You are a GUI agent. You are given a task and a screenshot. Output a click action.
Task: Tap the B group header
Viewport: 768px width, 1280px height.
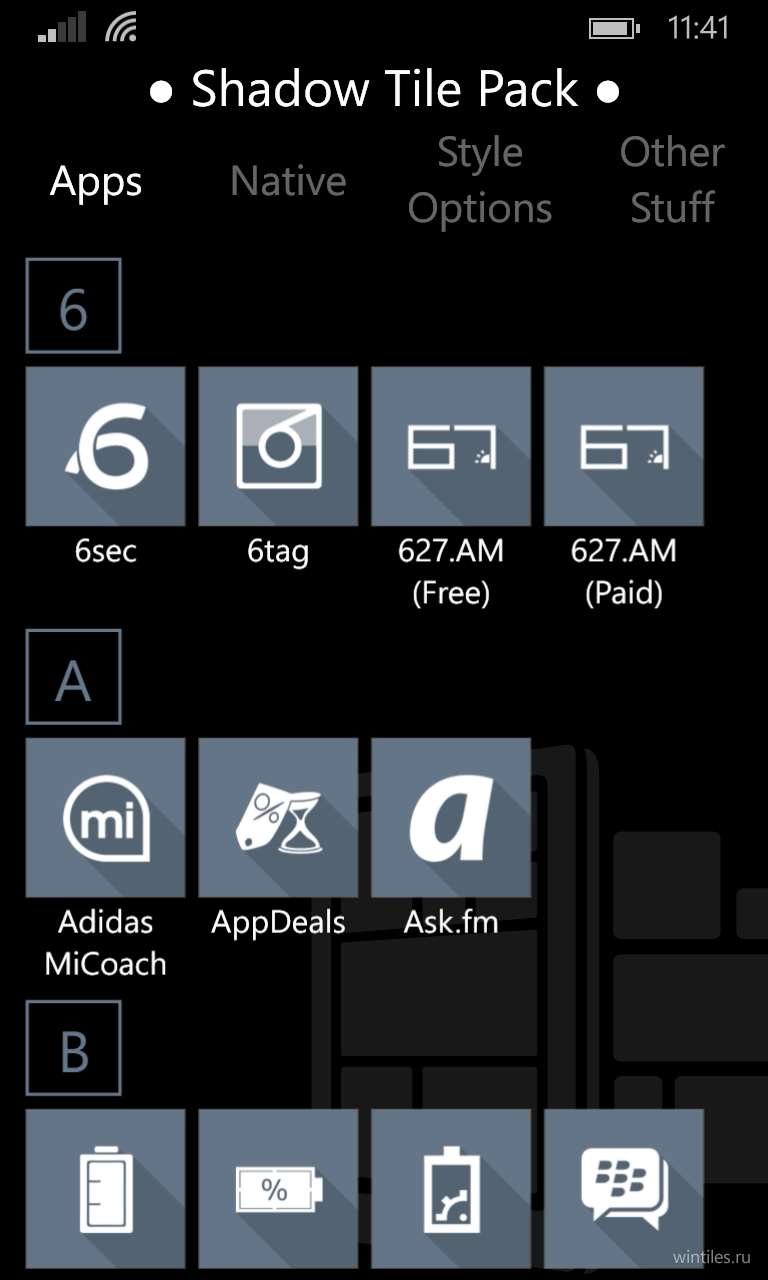point(73,1048)
